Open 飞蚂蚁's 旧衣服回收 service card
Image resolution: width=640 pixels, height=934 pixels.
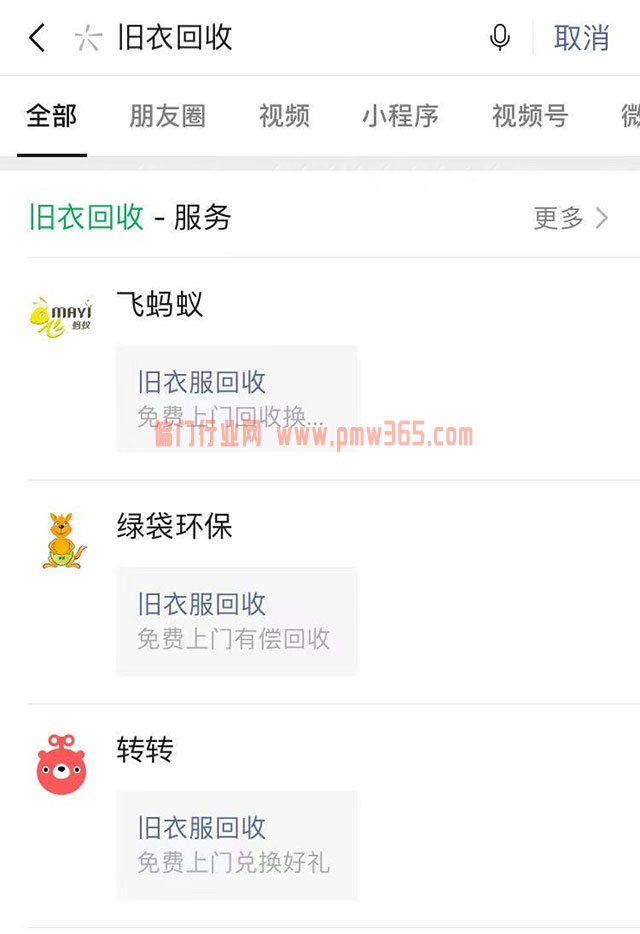tap(236, 397)
